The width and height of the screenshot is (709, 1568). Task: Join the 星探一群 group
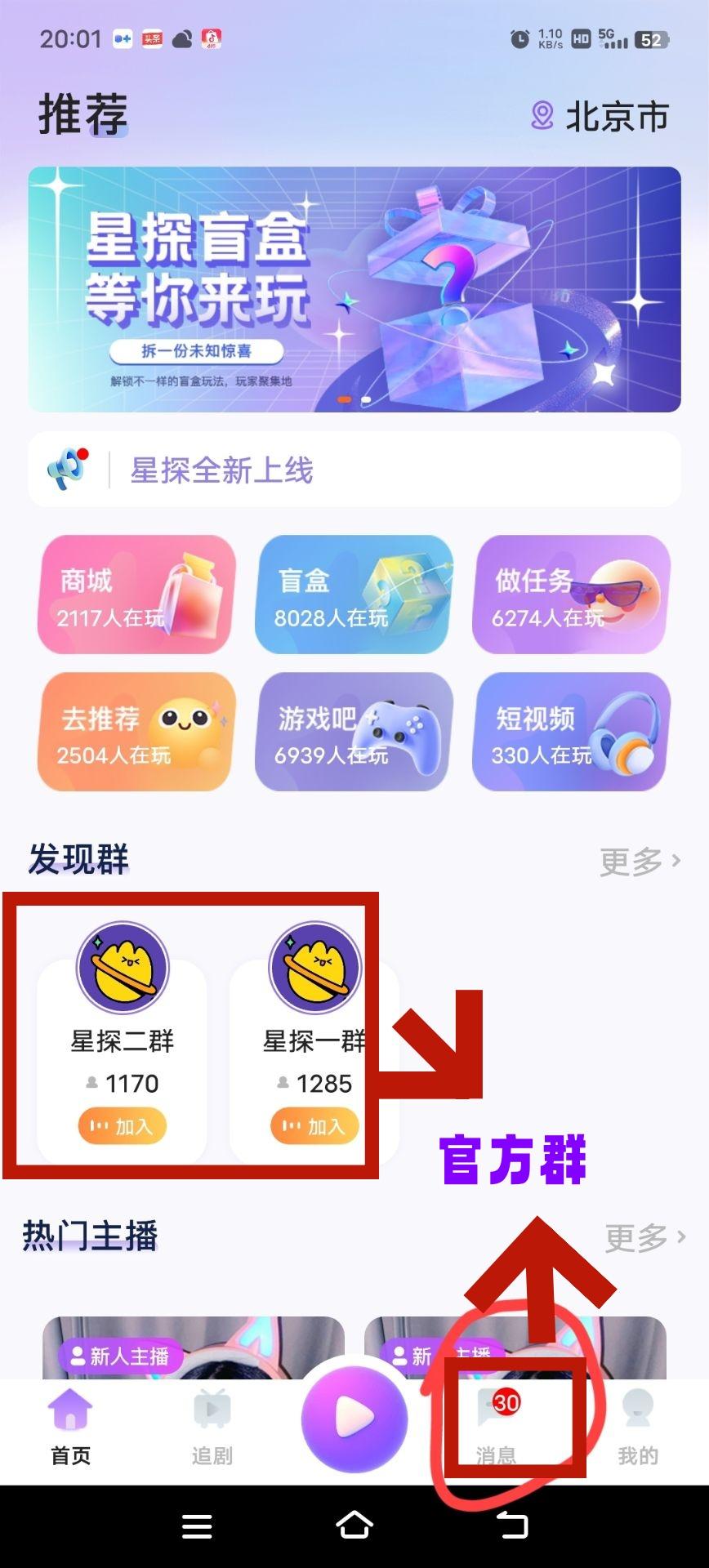pos(314,1126)
